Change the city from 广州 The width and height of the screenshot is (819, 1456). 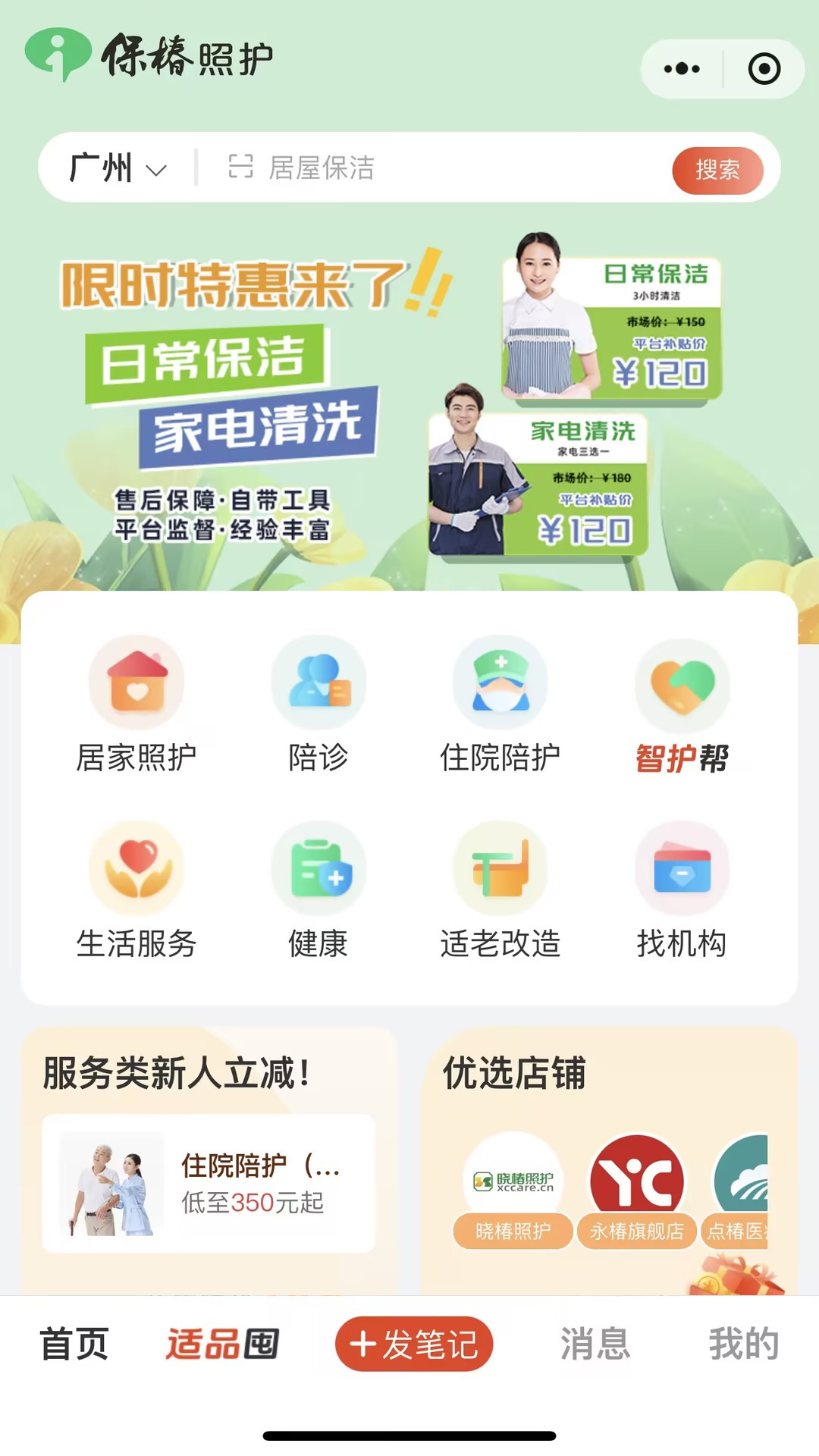click(117, 168)
